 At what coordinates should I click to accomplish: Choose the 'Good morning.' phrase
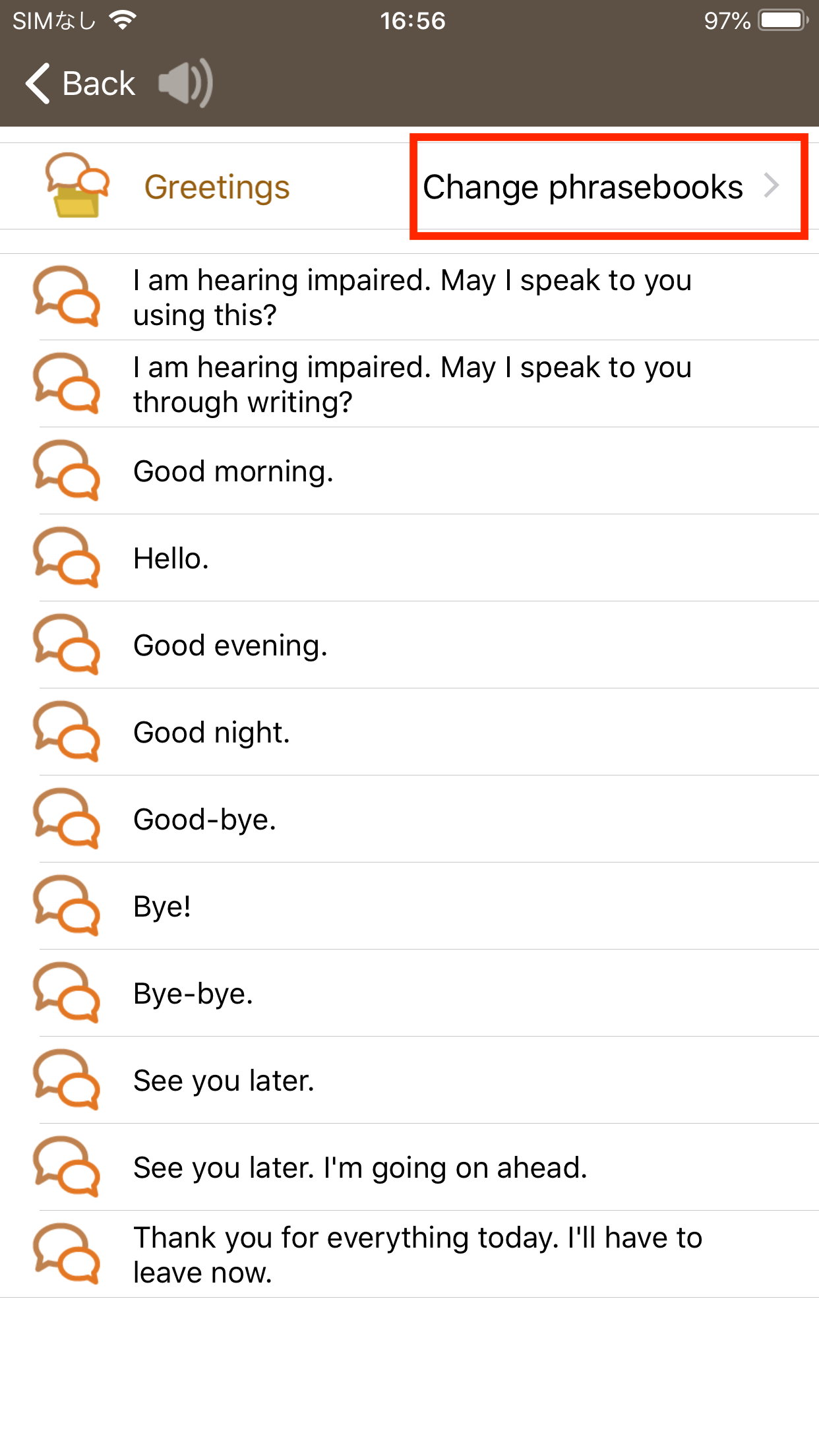409,471
